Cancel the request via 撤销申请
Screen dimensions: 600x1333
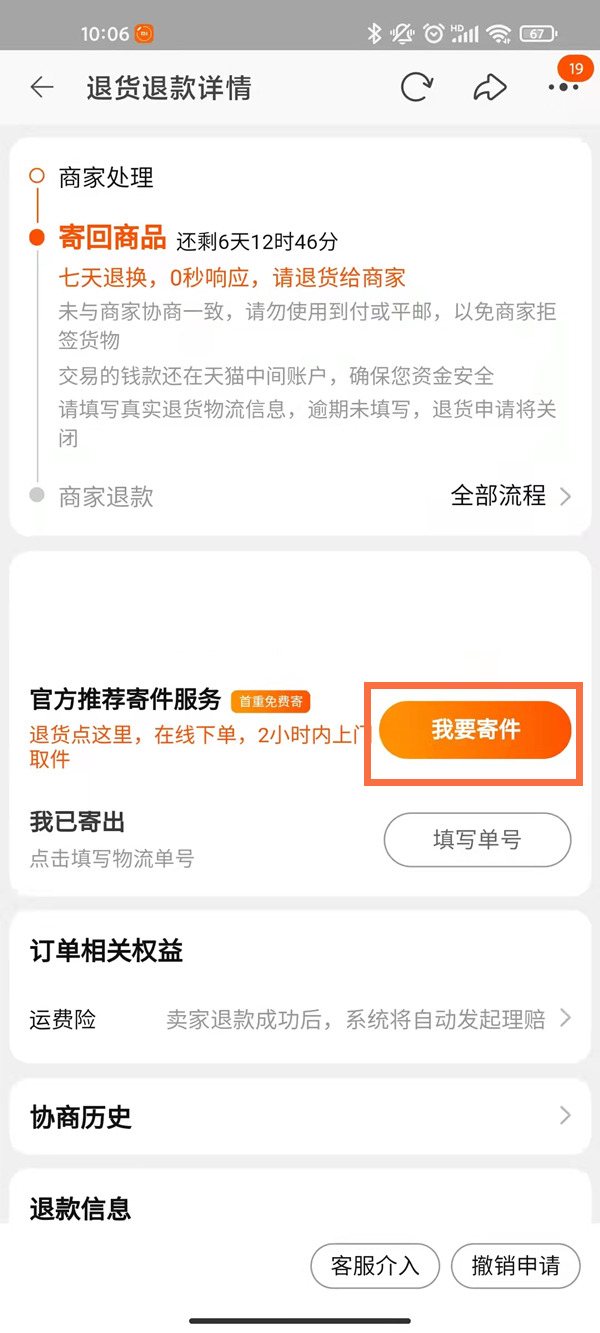[516, 1265]
